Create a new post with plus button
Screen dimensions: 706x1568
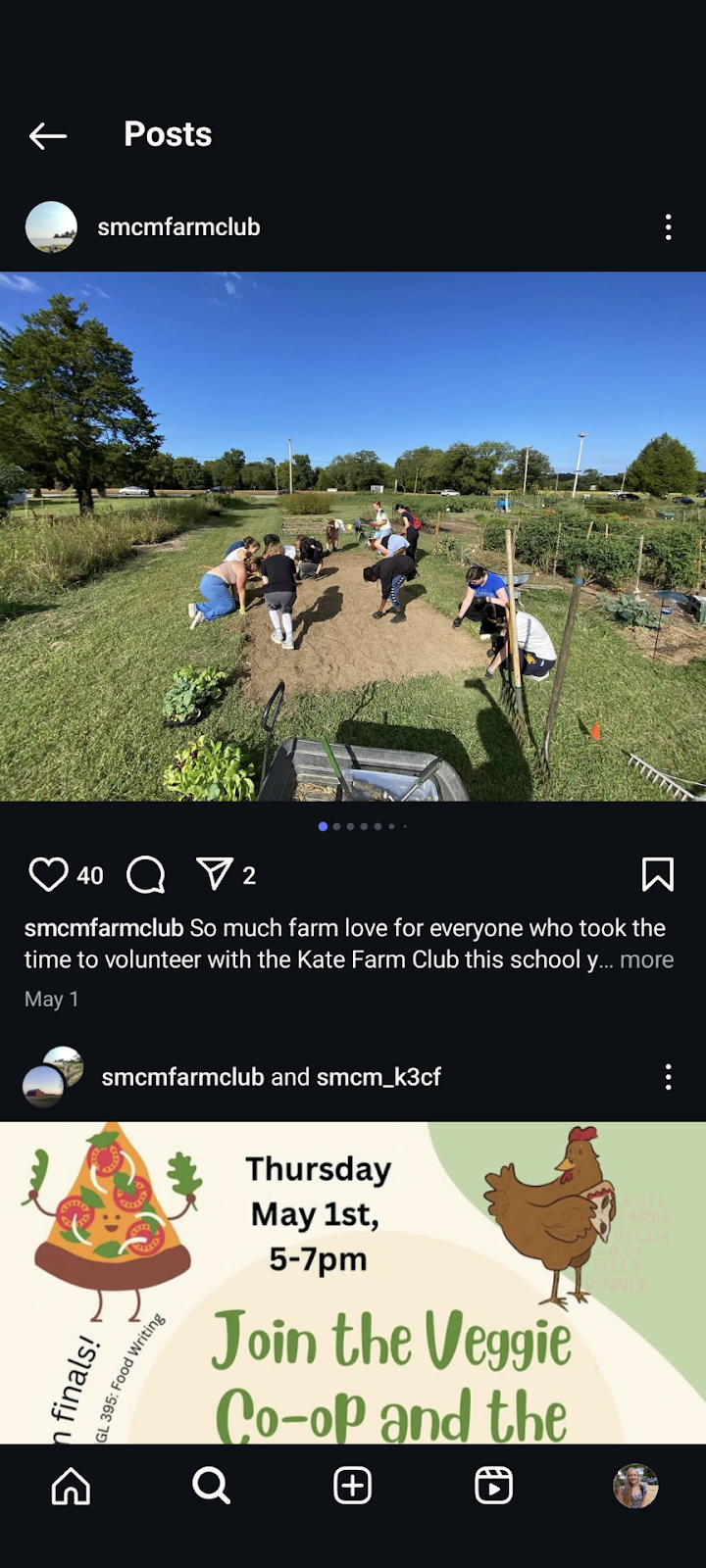(x=352, y=1486)
